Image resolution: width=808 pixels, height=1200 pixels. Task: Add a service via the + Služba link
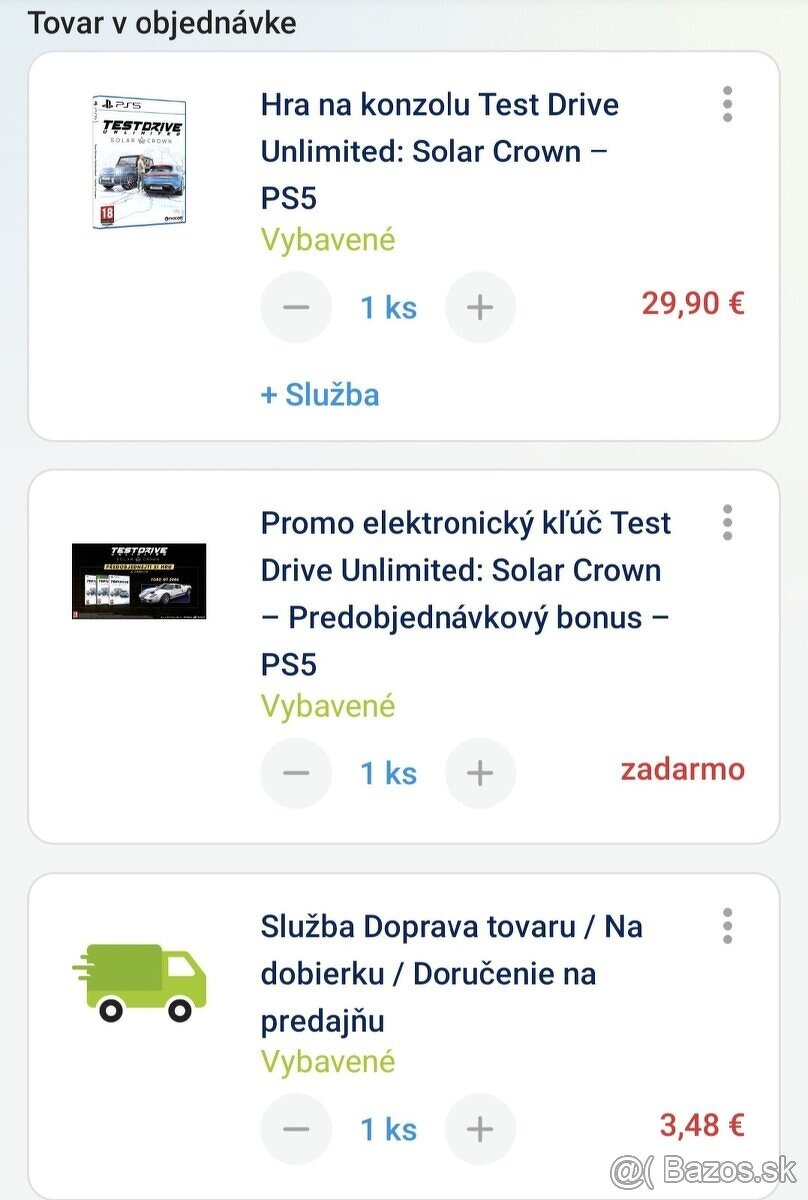click(320, 394)
